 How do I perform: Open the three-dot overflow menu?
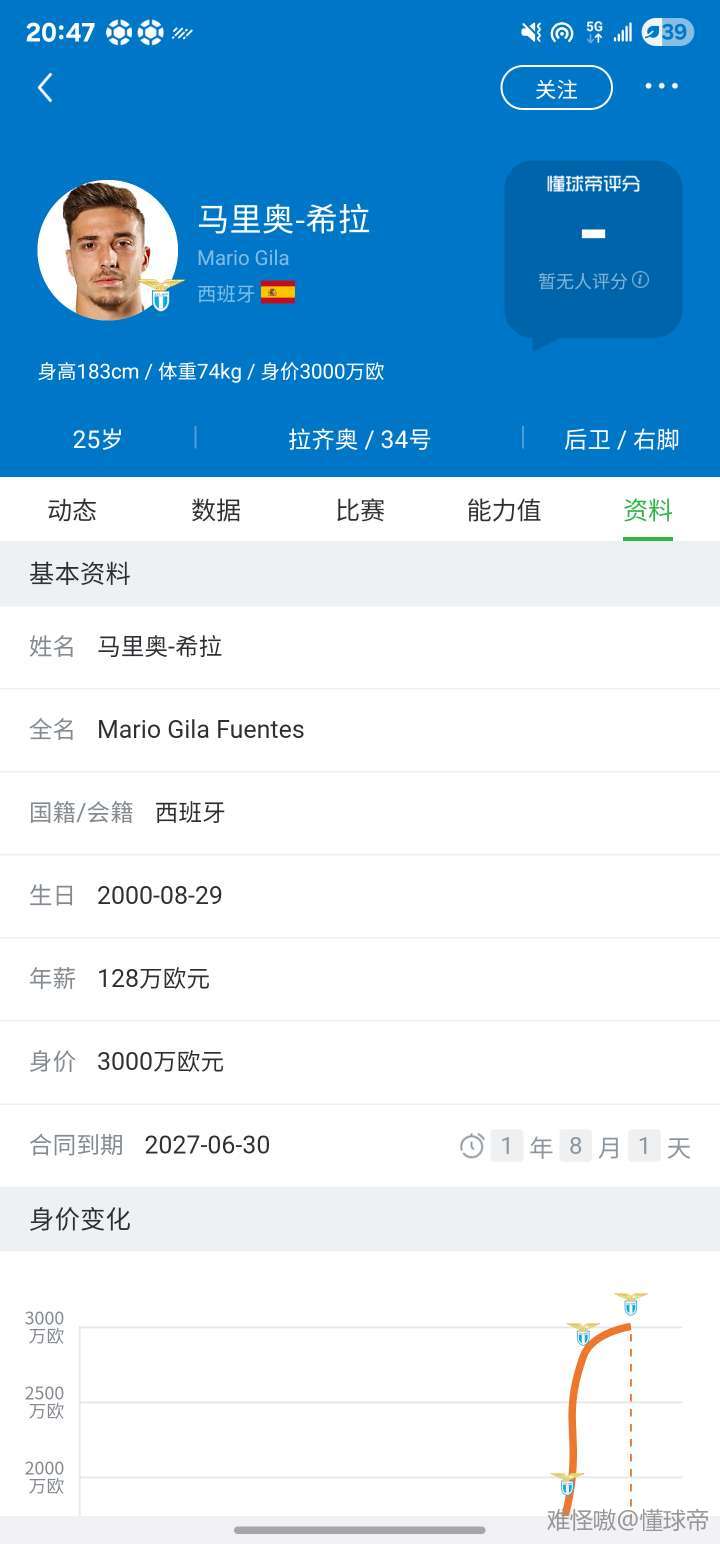pos(661,87)
